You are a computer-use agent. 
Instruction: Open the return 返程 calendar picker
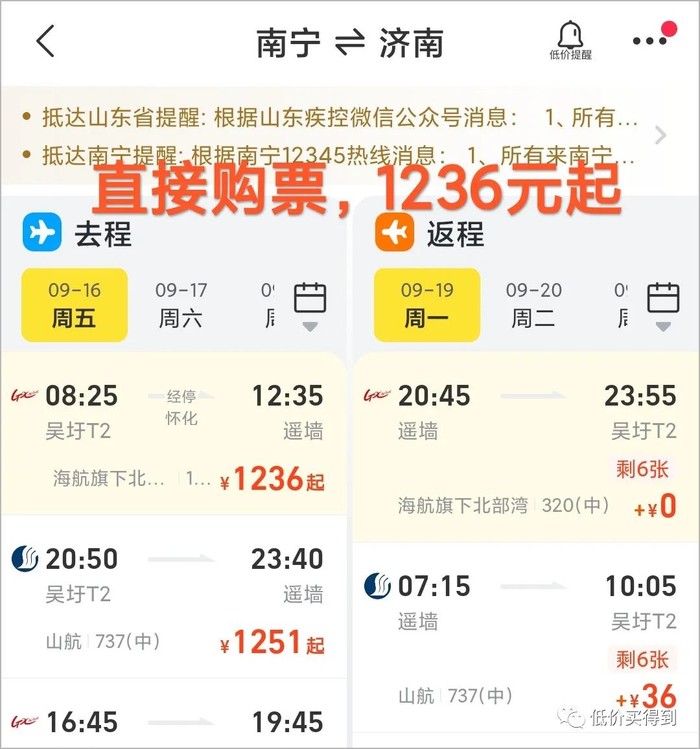[663, 305]
